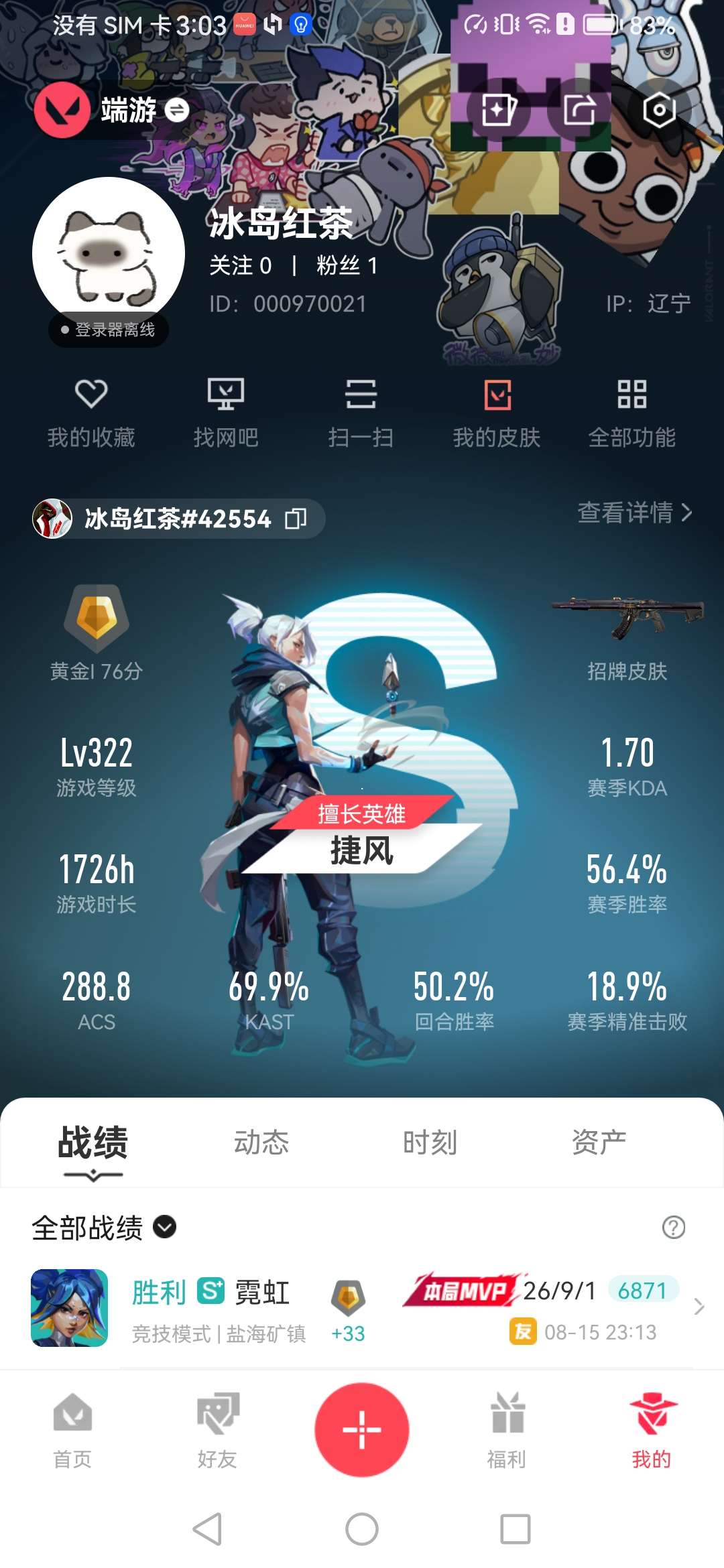The height and width of the screenshot is (1568, 724).
Task: Open 我的收藏 favorites
Action: point(91,411)
